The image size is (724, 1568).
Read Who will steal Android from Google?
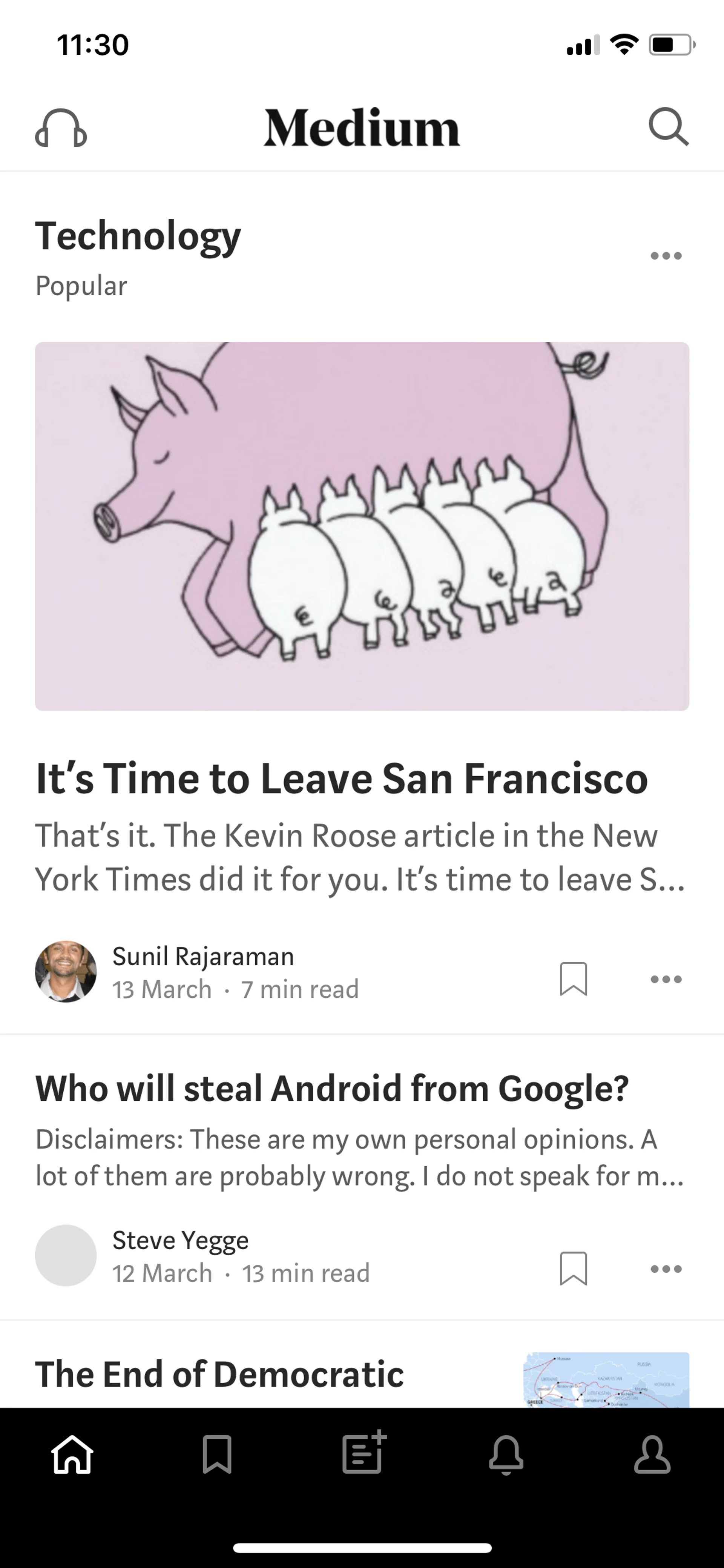pos(331,1088)
